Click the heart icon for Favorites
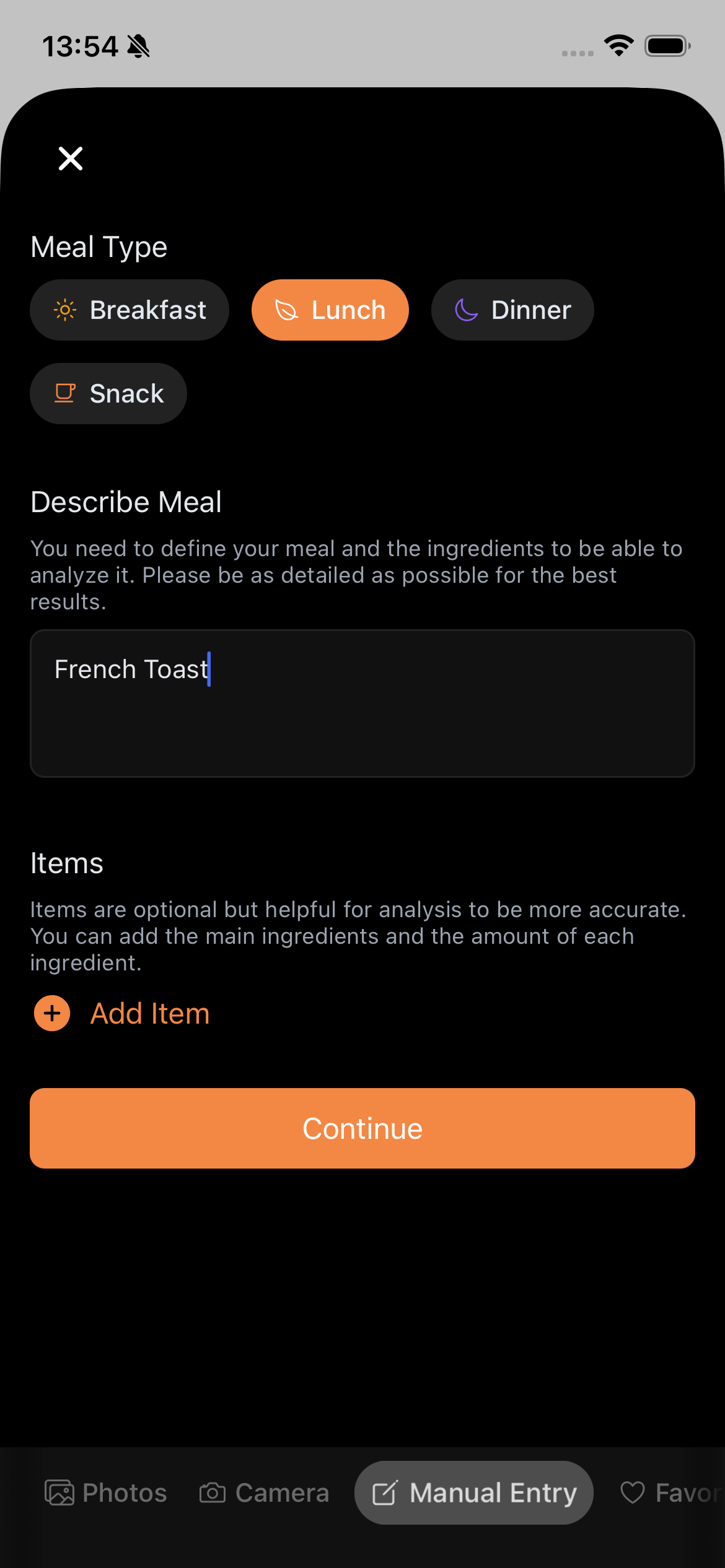The image size is (725, 1568). (634, 1492)
